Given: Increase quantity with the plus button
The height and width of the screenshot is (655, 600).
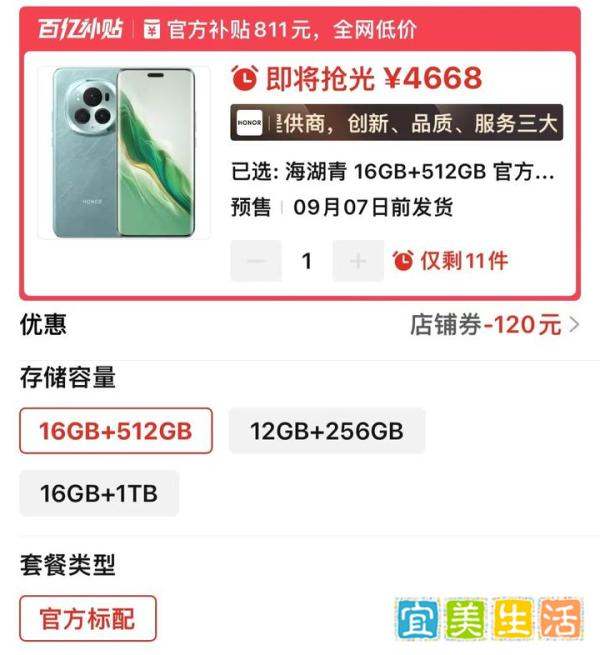Looking at the screenshot, I should [358, 261].
